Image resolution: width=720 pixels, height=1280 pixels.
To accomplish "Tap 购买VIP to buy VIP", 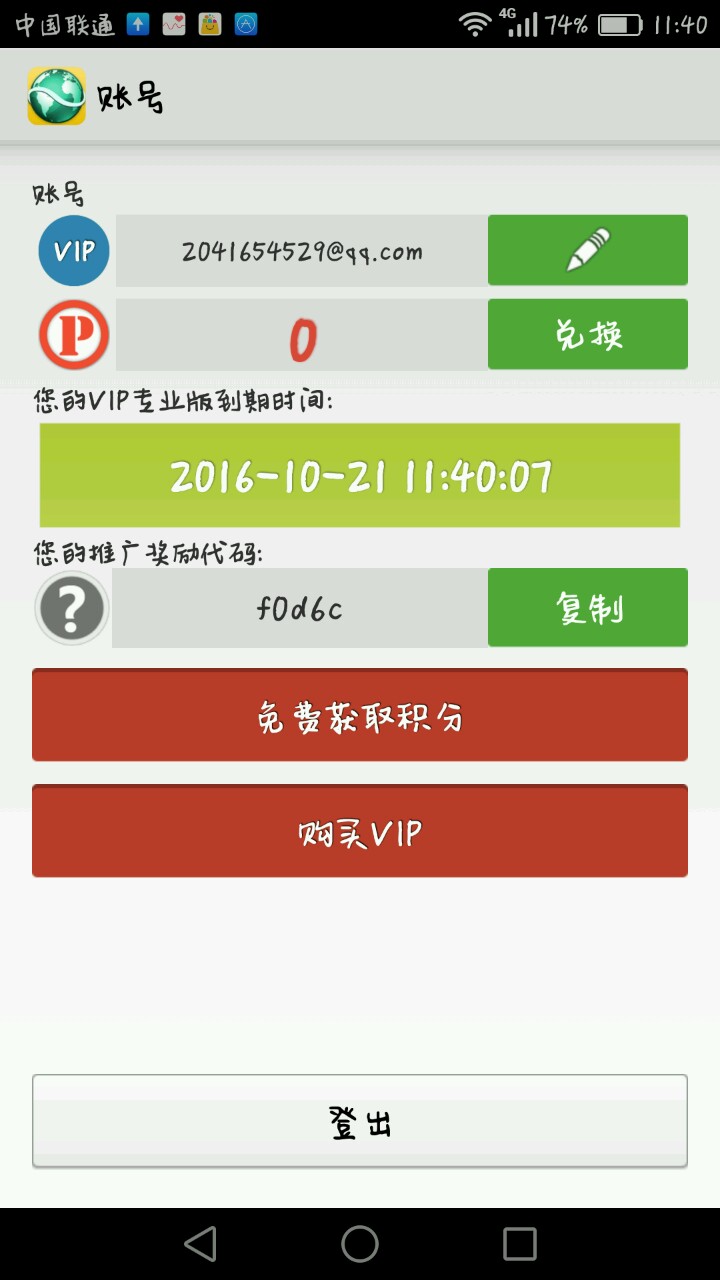I will [x=360, y=831].
